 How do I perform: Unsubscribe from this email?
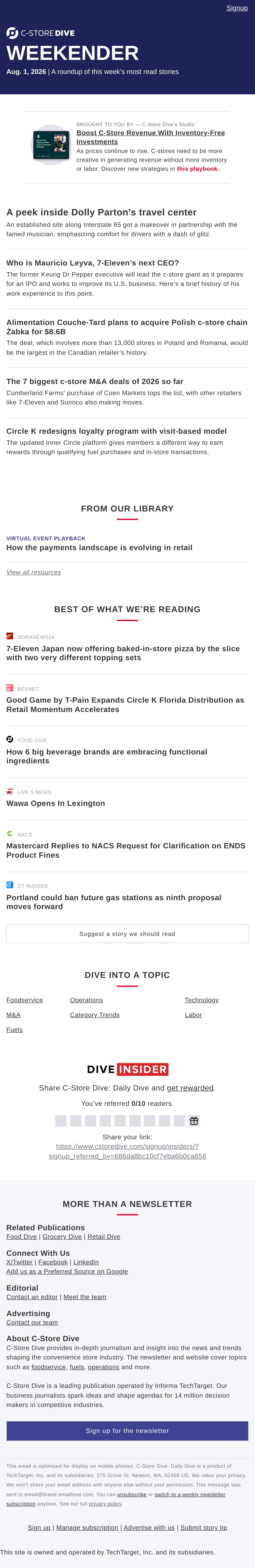click(x=132, y=1494)
